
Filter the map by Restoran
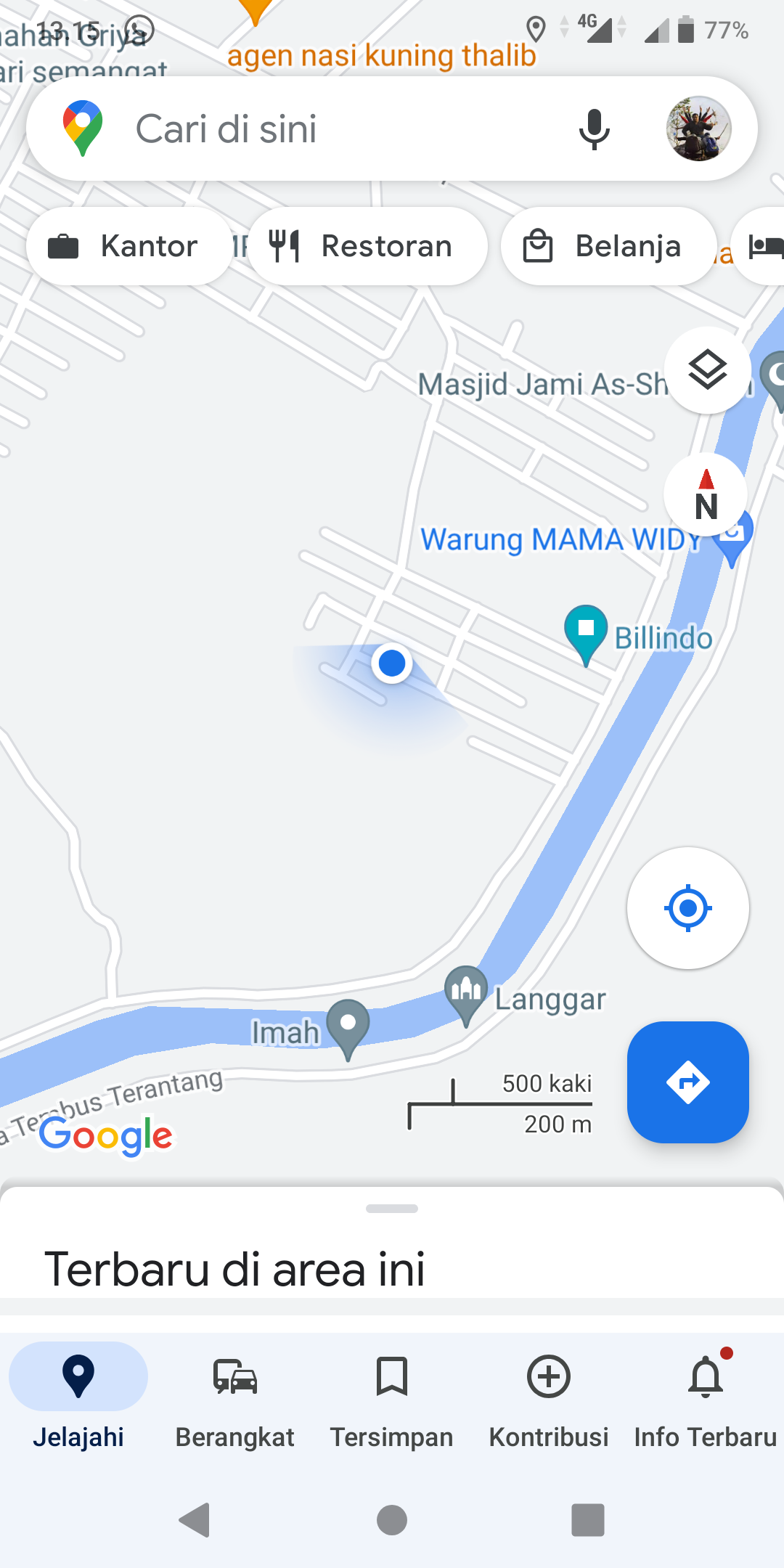(x=367, y=247)
